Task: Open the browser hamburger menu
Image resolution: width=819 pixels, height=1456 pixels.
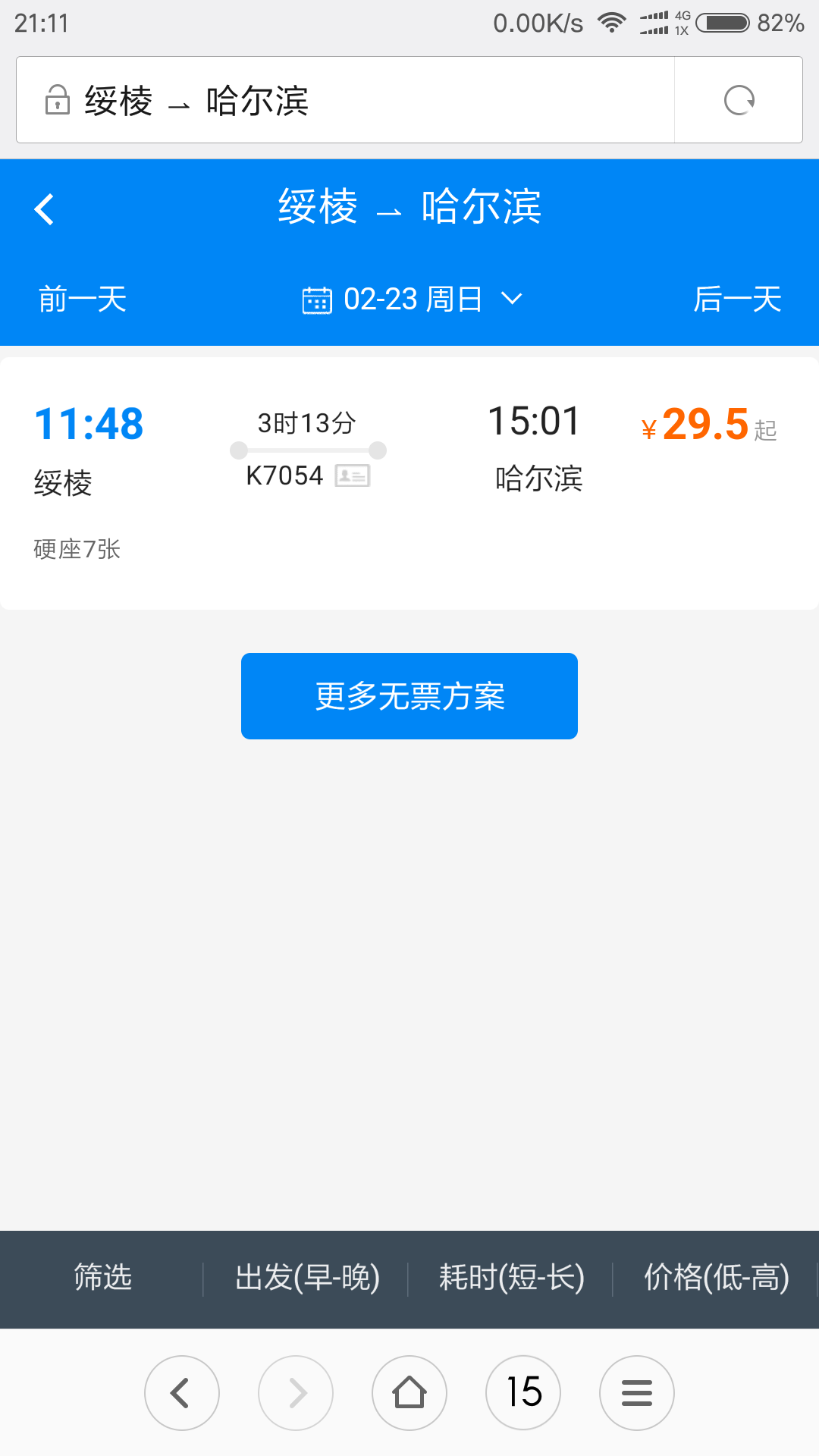Action: pyautogui.click(x=637, y=1393)
